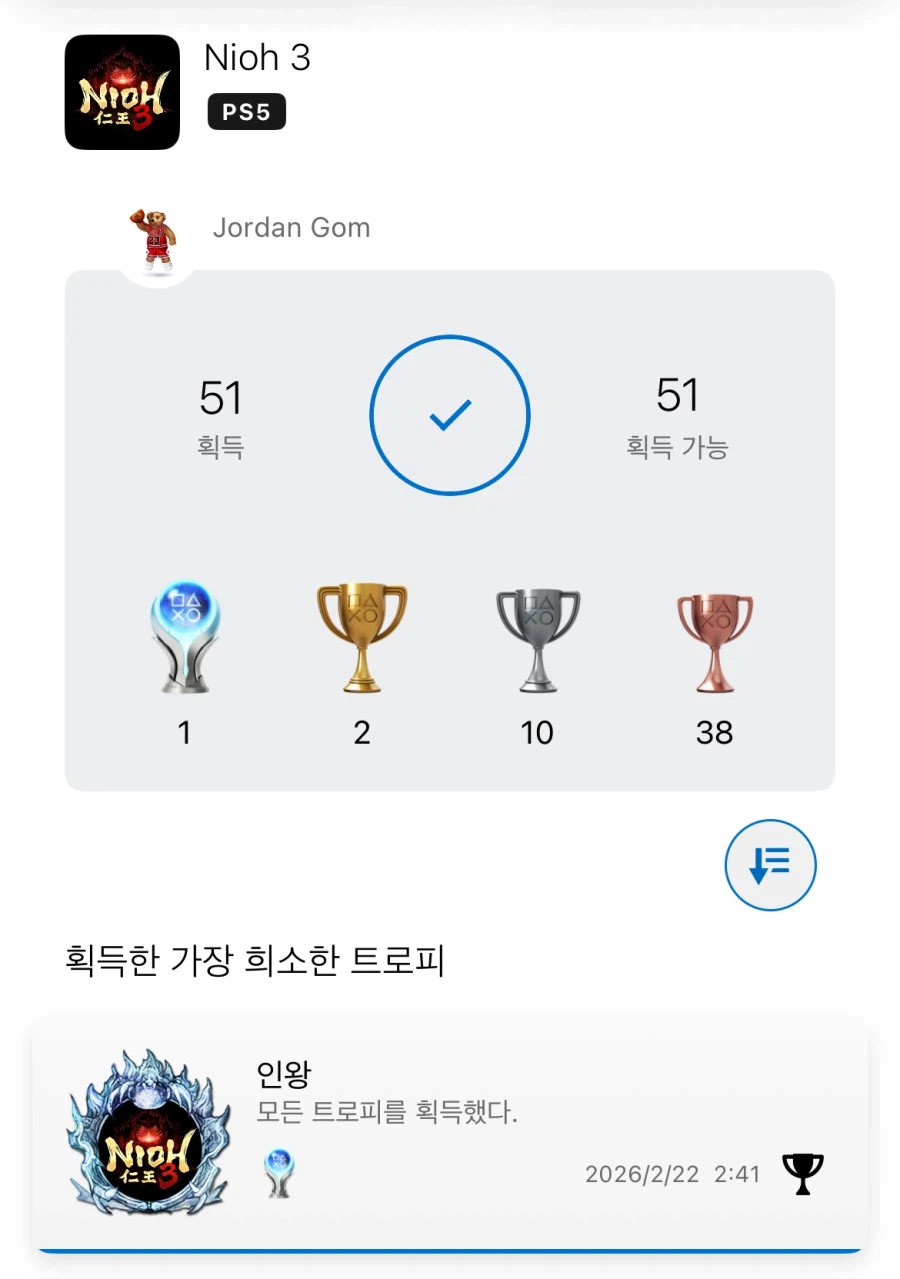
Task: Click the Nioh 3 game icon
Action: click(122, 92)
